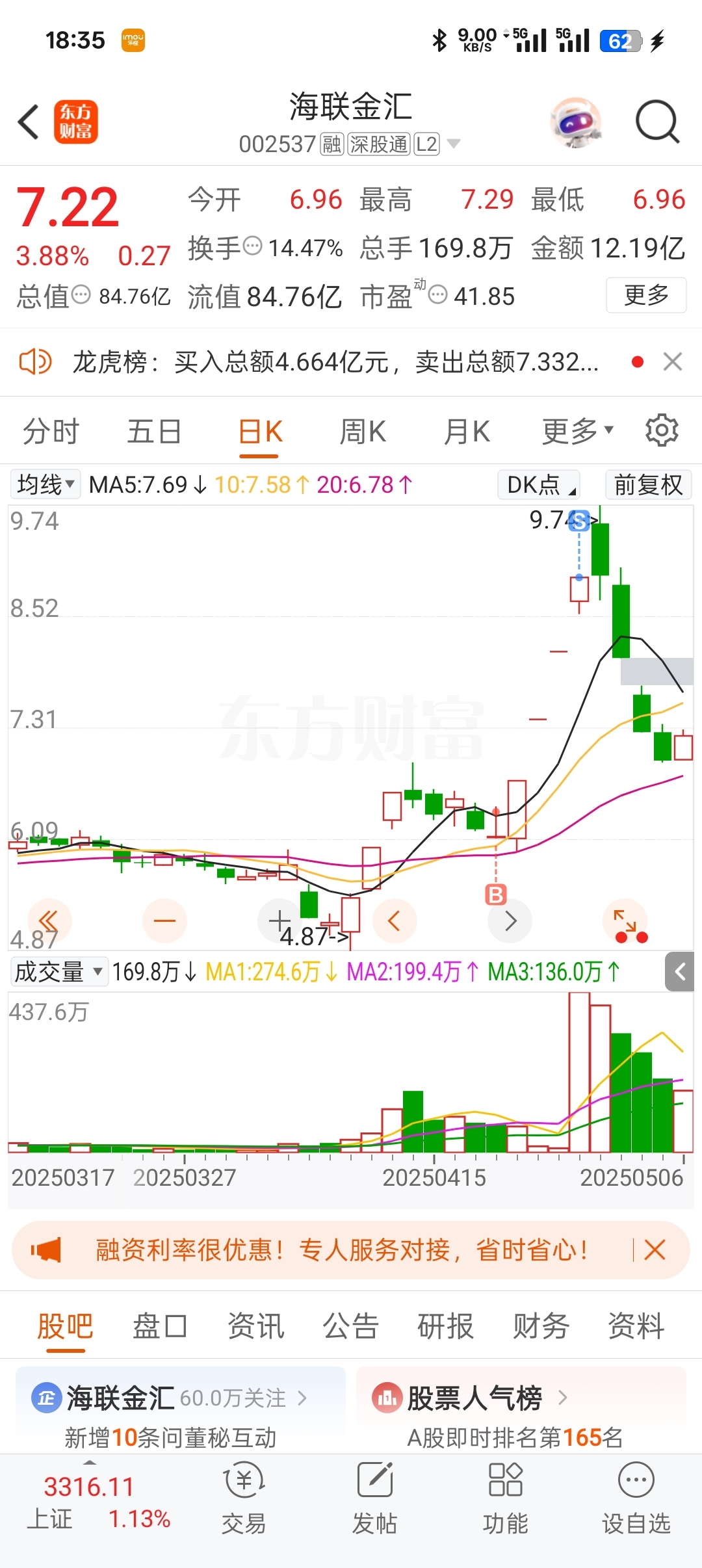Tap 更多 to show more quote data
This screenshot has height=1568, width=702.
tap(646, 295)
